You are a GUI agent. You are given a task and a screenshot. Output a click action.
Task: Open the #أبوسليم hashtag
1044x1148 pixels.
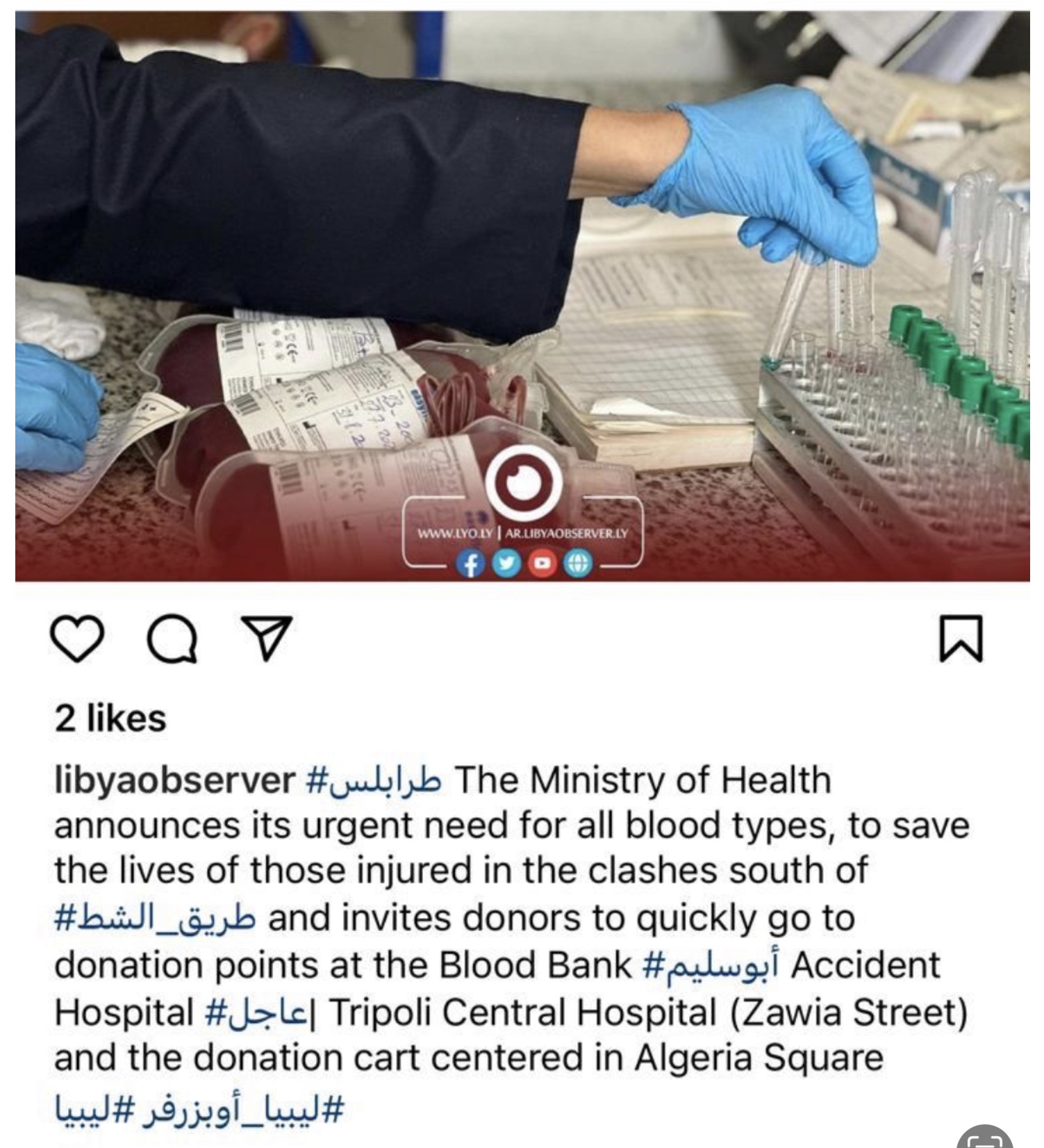coord(711,965)
